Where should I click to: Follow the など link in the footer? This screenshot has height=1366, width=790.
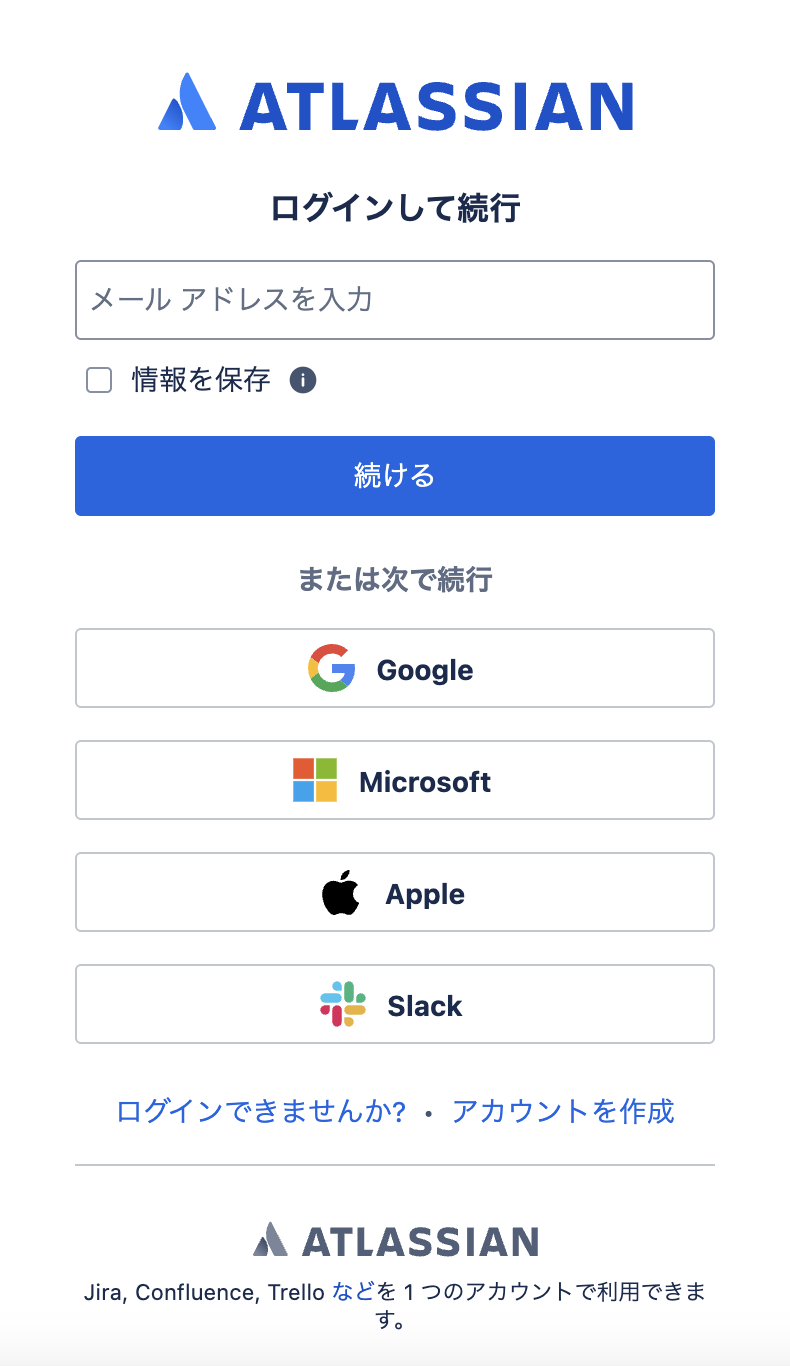click(x=354, y=1292)
